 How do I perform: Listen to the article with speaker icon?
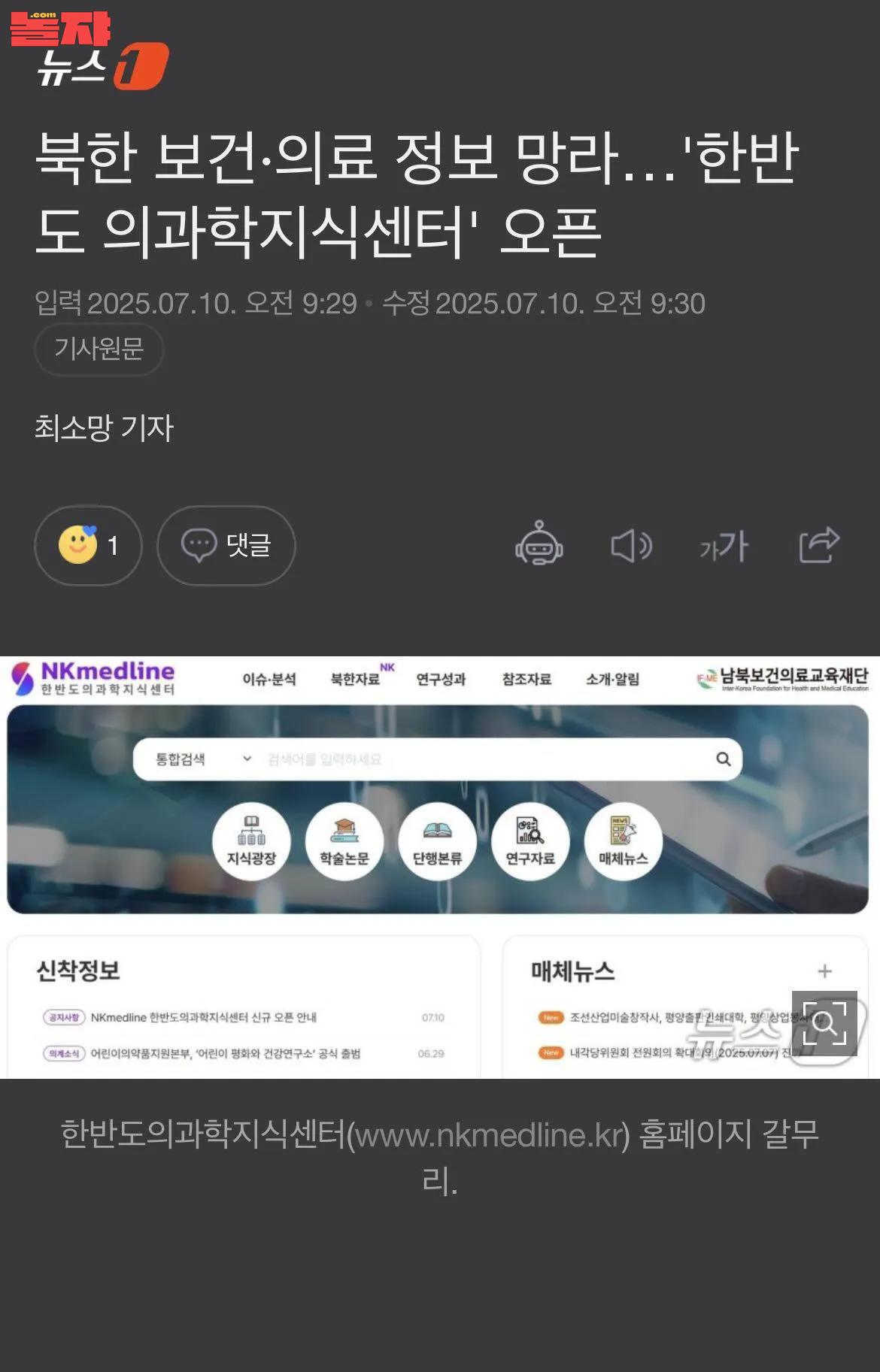click(630, 545)
